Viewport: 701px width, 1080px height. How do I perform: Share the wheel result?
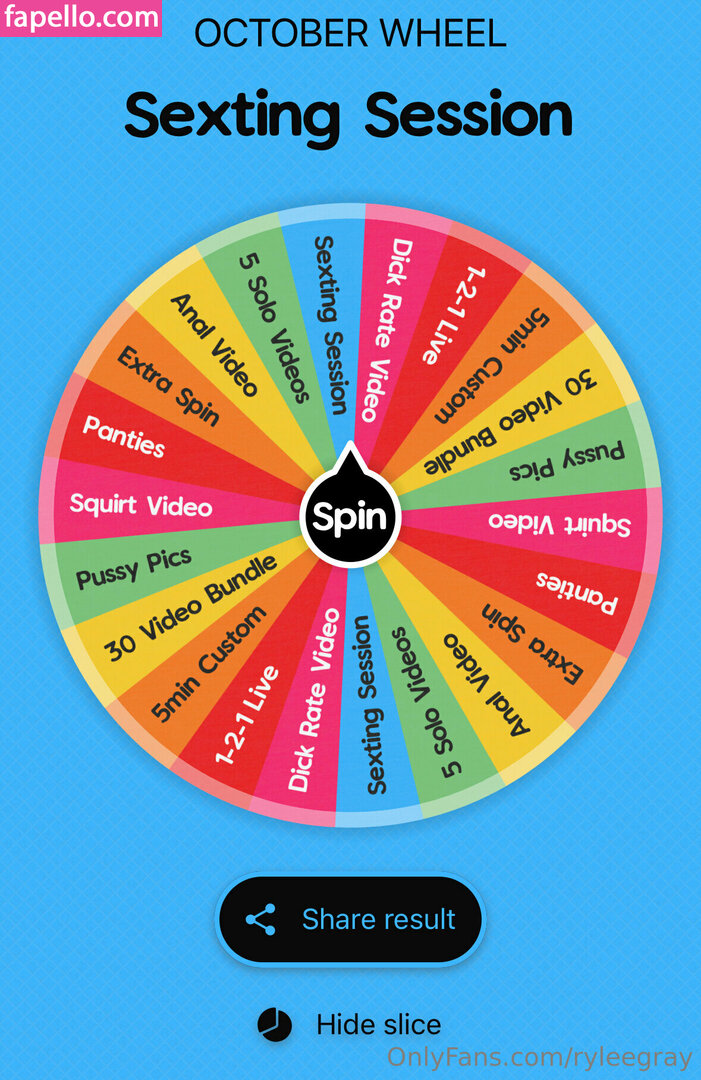click(x=351, y=919)
